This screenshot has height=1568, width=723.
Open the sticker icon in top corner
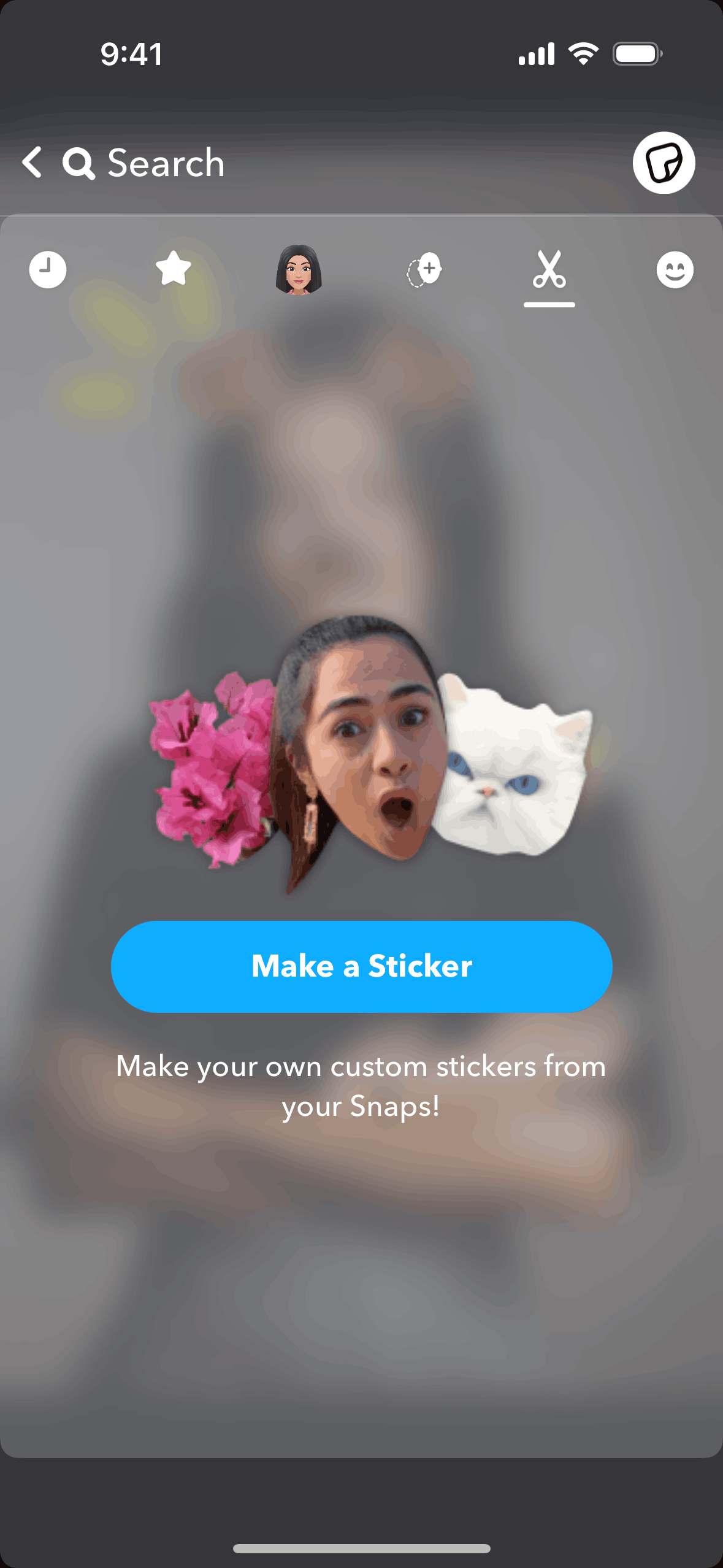pyautogui.click(x=664, y=163)
